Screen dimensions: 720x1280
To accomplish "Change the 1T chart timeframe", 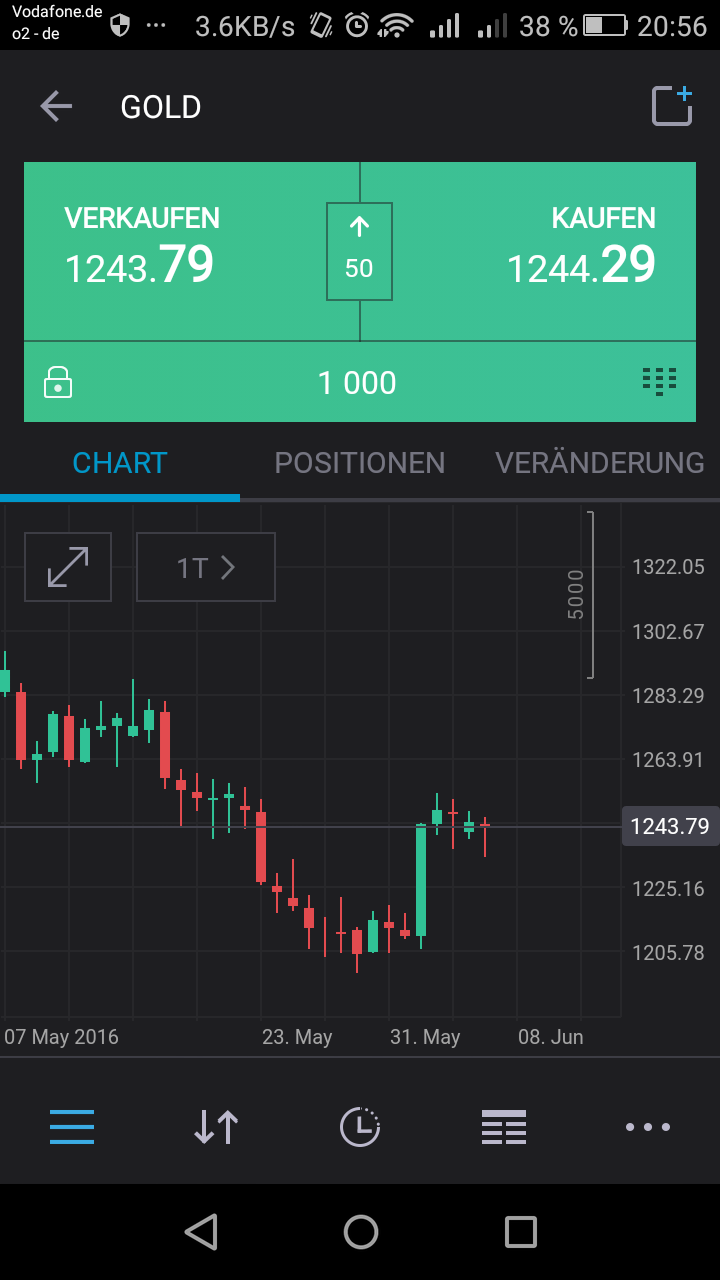I will 206,567.
